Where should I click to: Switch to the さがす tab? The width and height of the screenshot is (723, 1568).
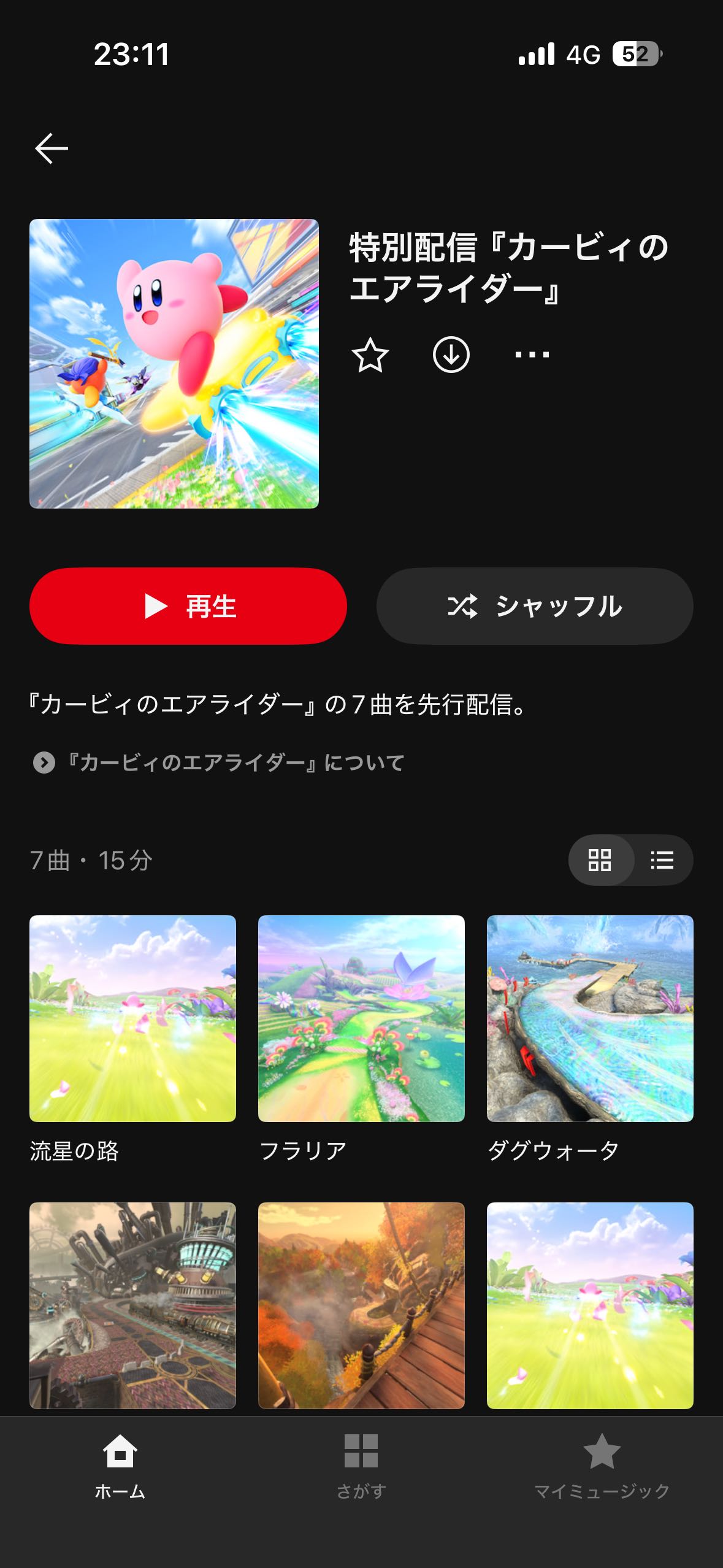(x=361, y=1467)
